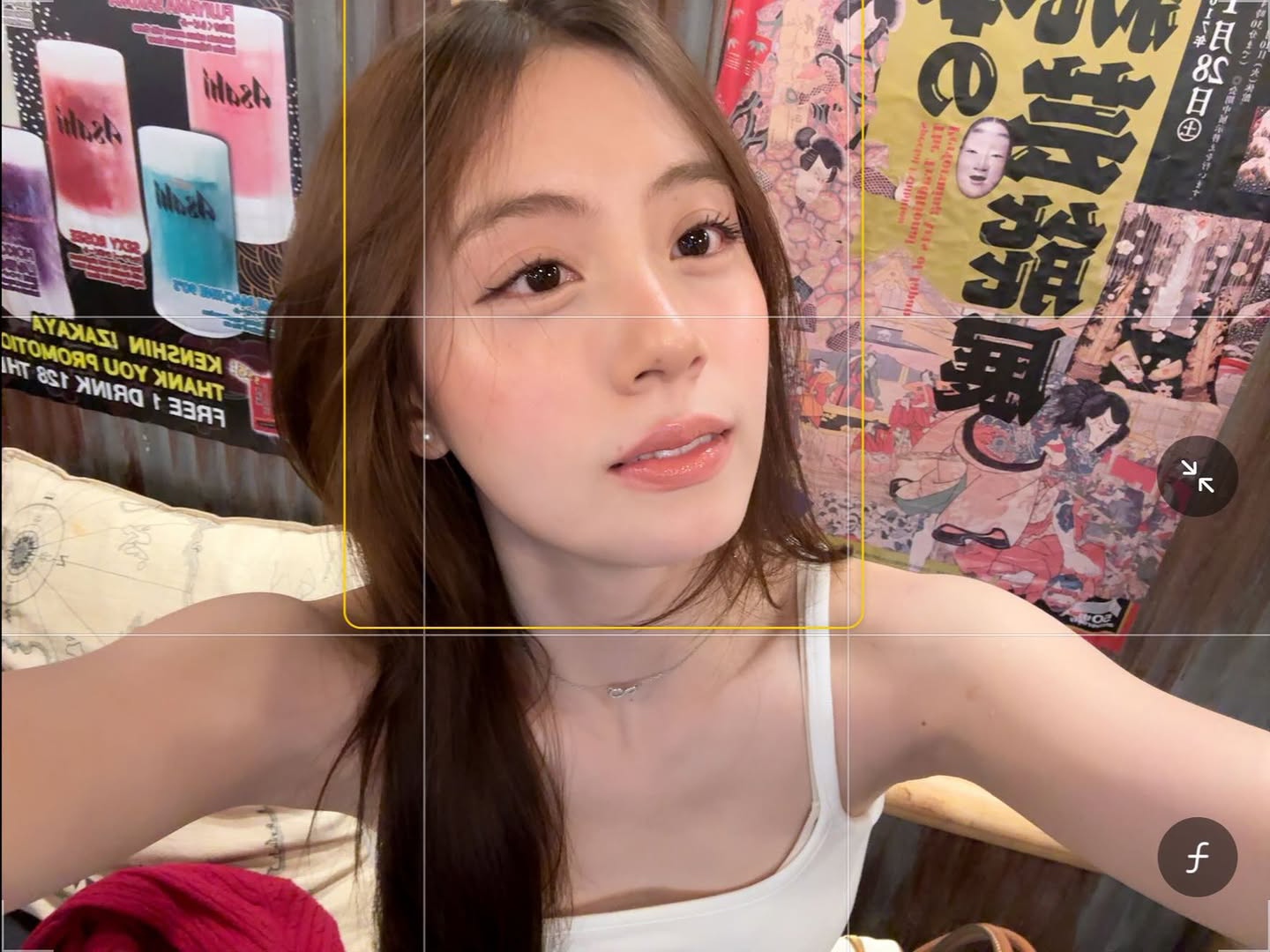
Task: Tap the inward arrows field-of-view toggle
Action: pos(1197,477)
